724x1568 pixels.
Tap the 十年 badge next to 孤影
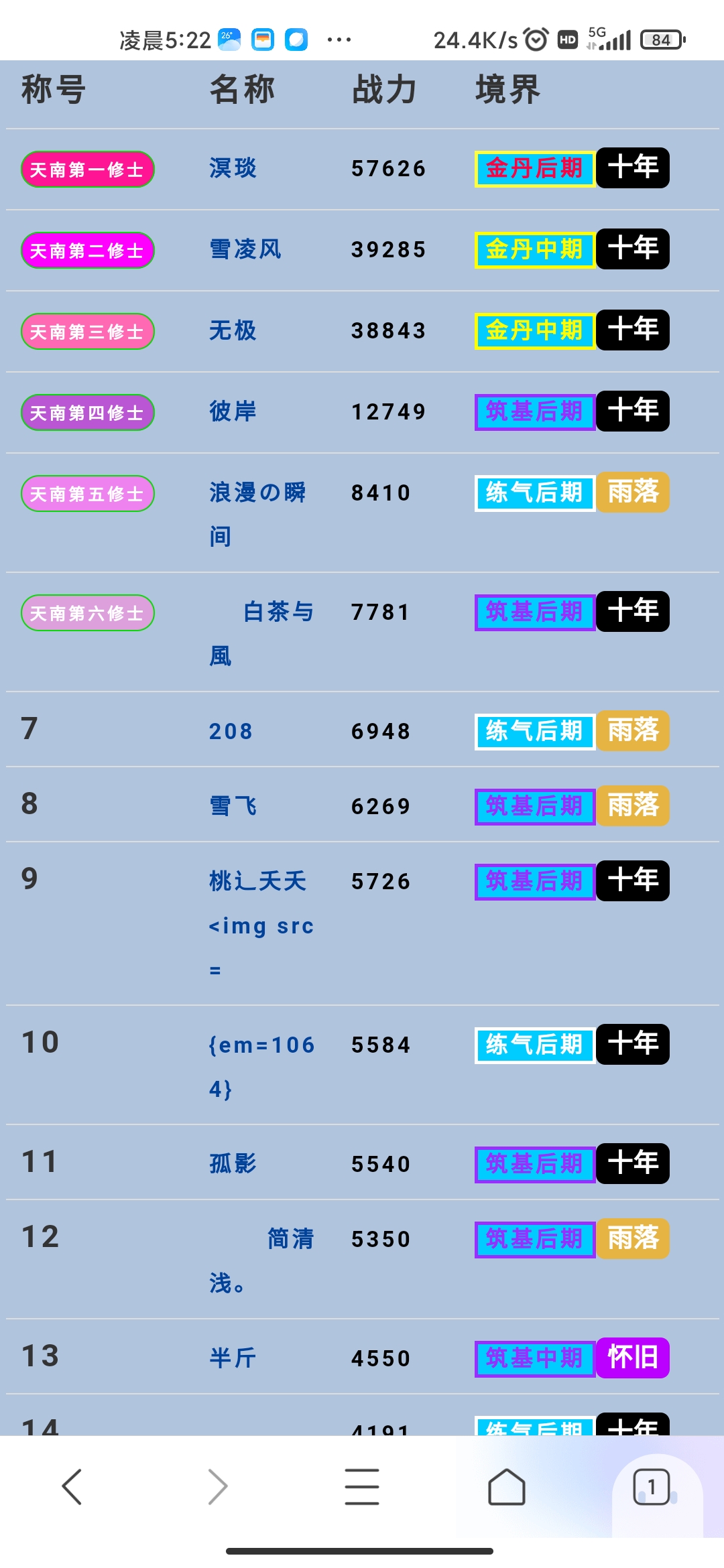pos(632,1164)
